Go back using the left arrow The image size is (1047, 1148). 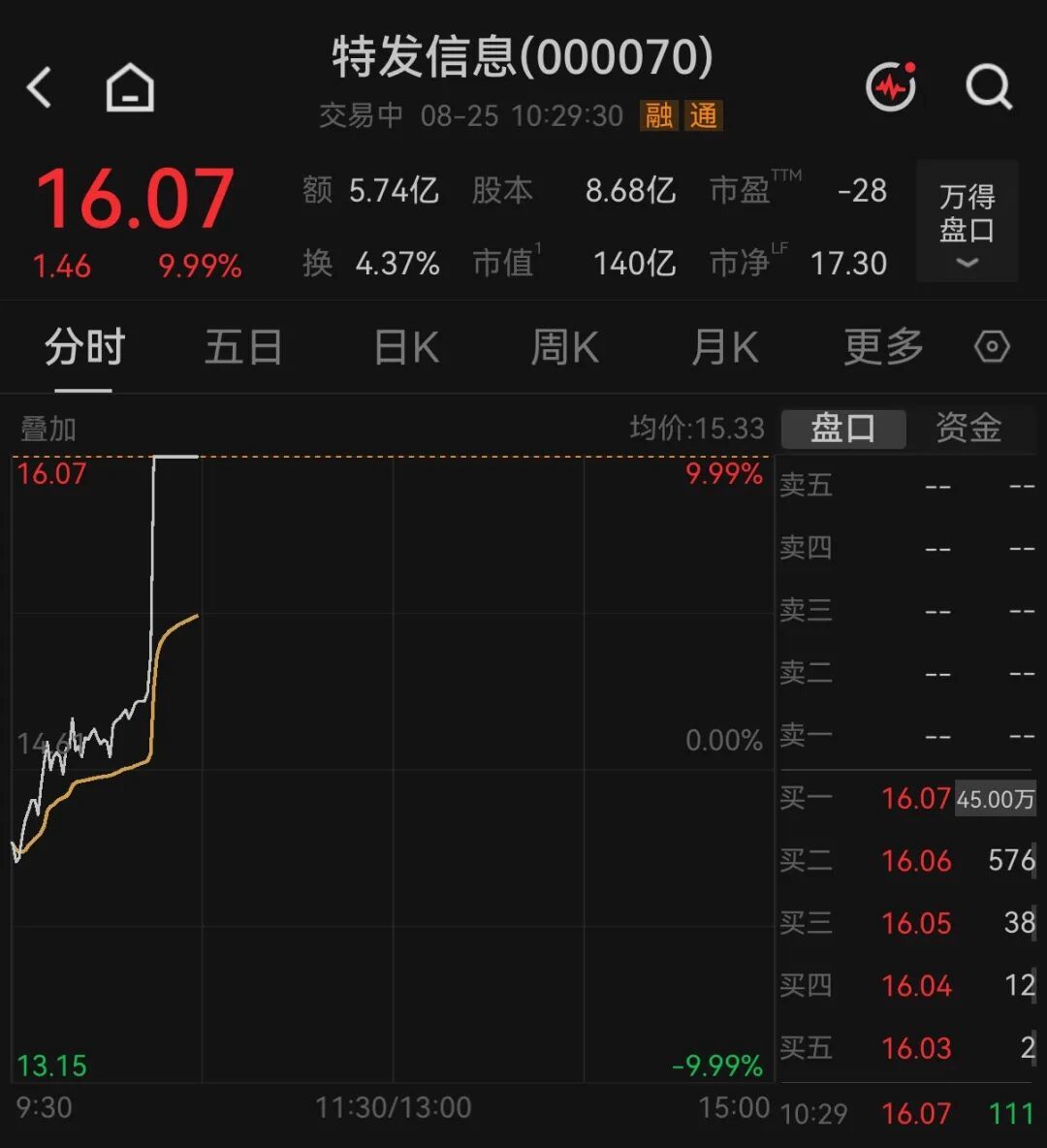pyautogui.click(x=40, y=88)
